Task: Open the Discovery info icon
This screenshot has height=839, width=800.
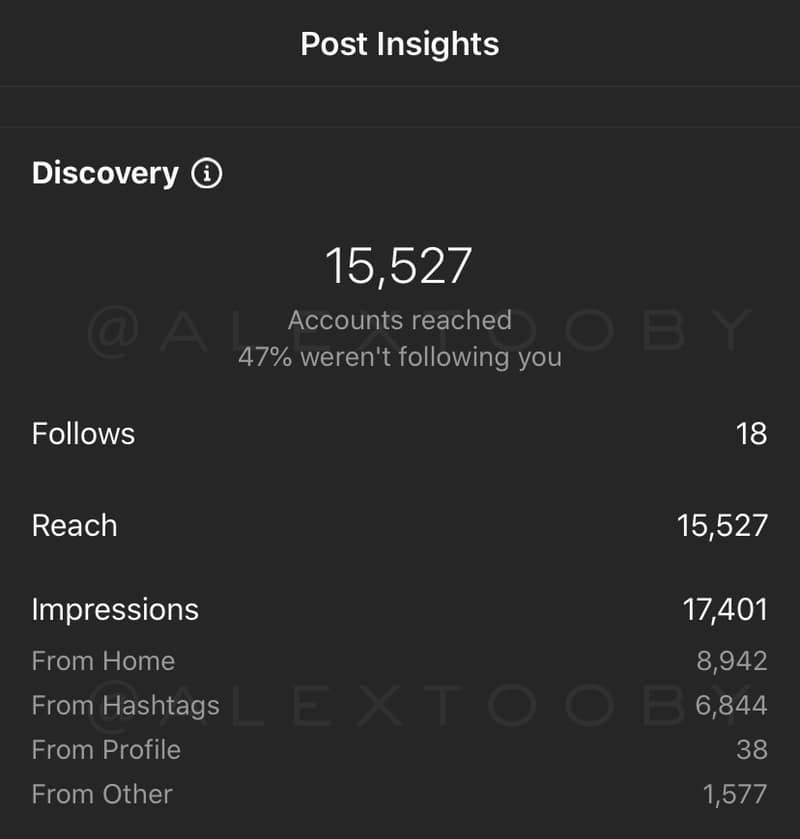Action: tap(206, 174)
